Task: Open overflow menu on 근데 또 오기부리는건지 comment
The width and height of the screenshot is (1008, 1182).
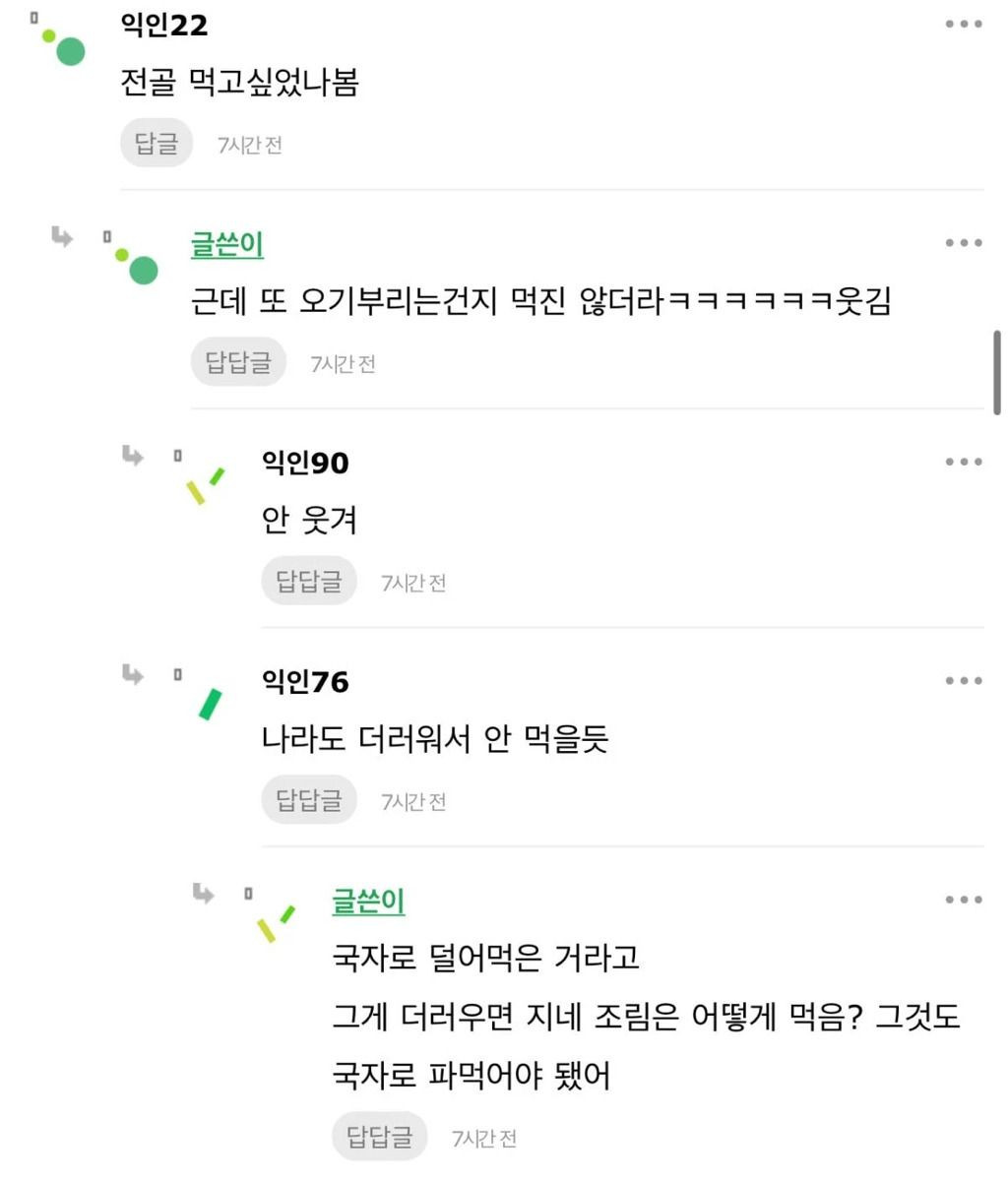Action: coord(963,243)
